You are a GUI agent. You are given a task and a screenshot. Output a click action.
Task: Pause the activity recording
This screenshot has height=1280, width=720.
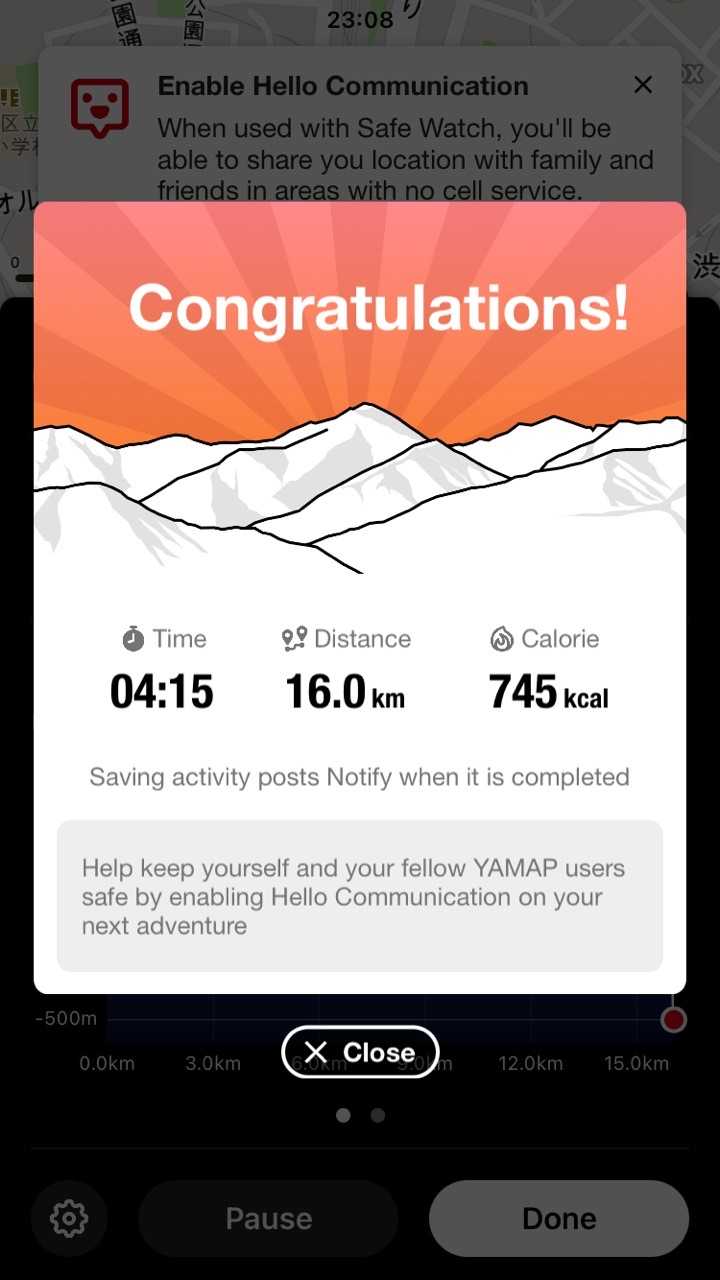click(268, 1218)
